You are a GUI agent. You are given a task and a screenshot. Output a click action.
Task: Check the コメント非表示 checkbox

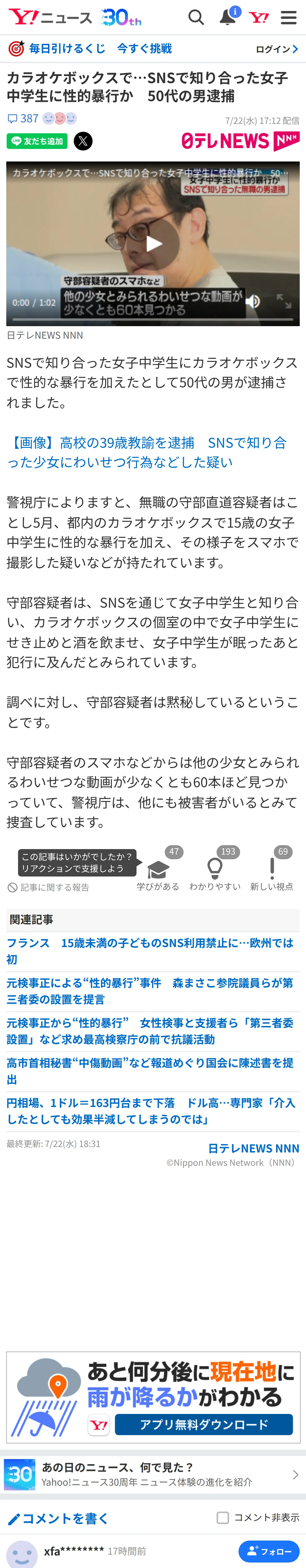coord(223,1518)
